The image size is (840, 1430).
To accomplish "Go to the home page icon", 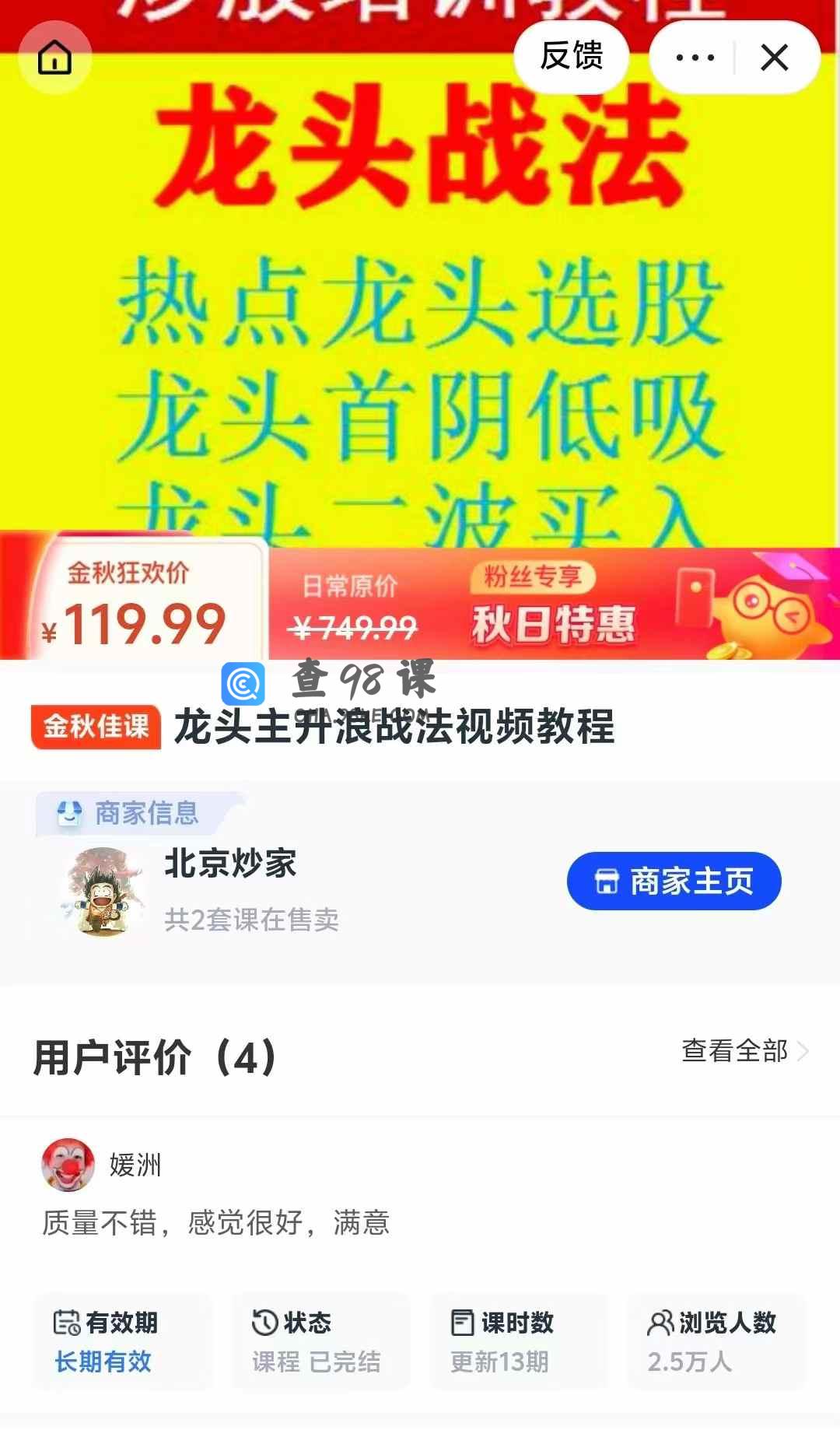I will point(54,58).
